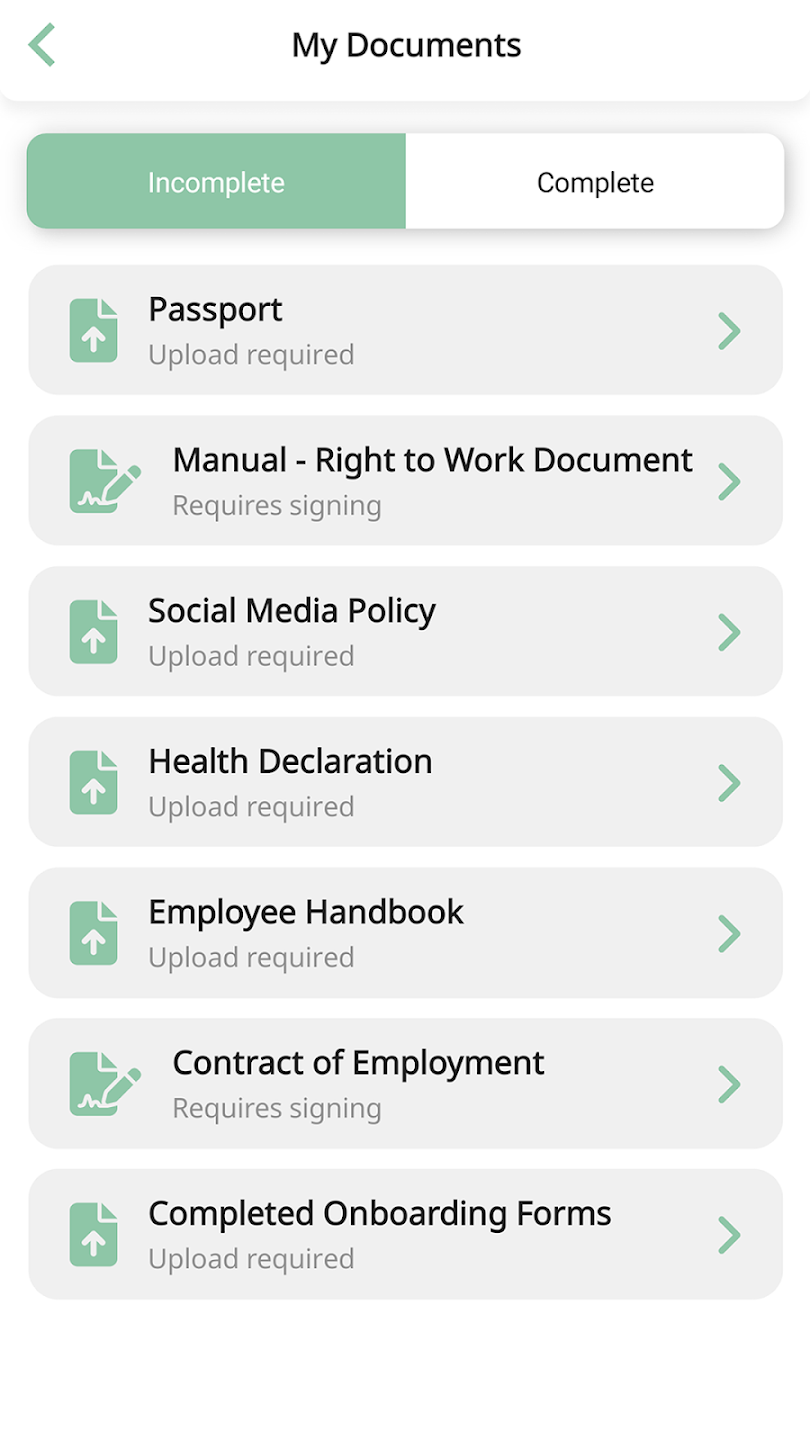810x1440 pixels.
Task: Open the Employee Handbook document
Action: pyautogui.click(x=405, y=933)
